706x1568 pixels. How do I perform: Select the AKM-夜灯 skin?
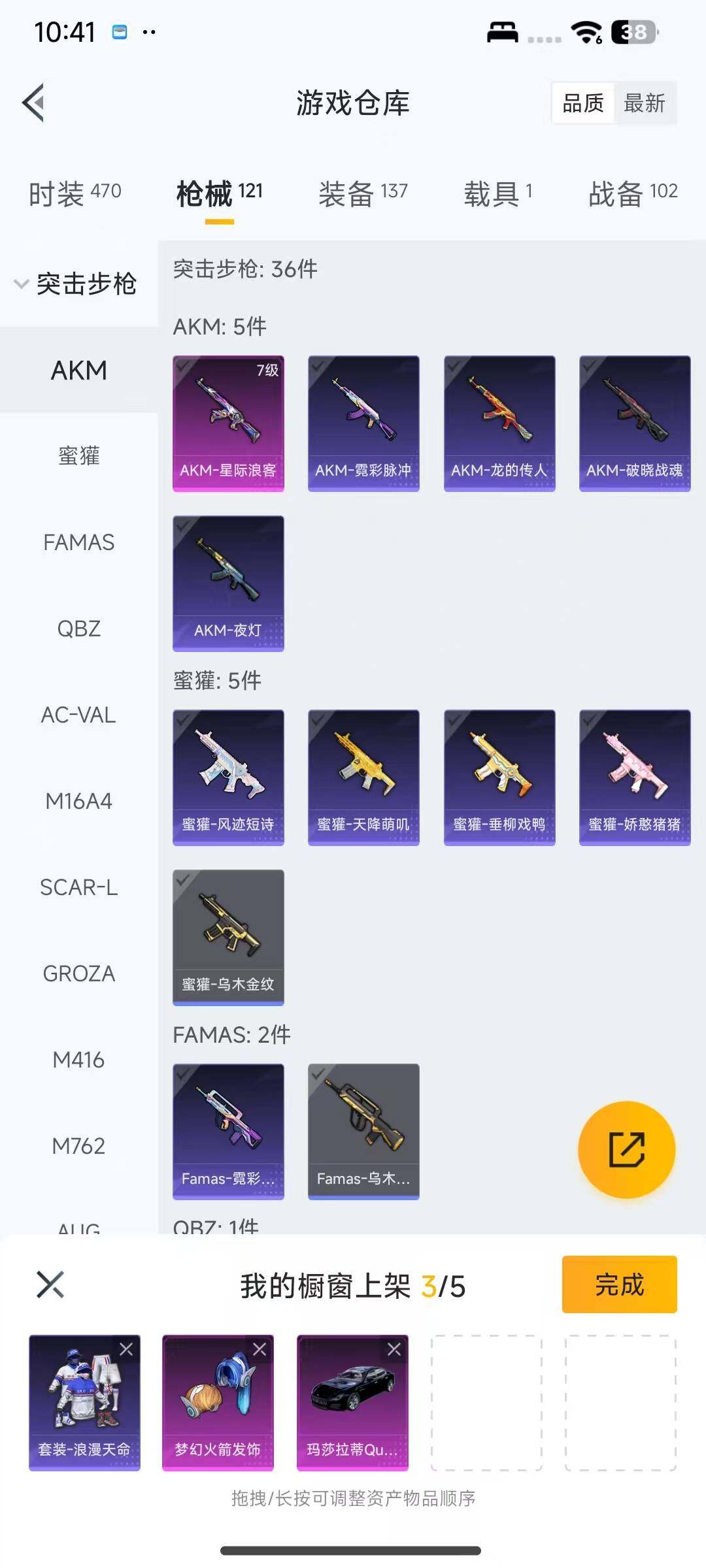228,583
